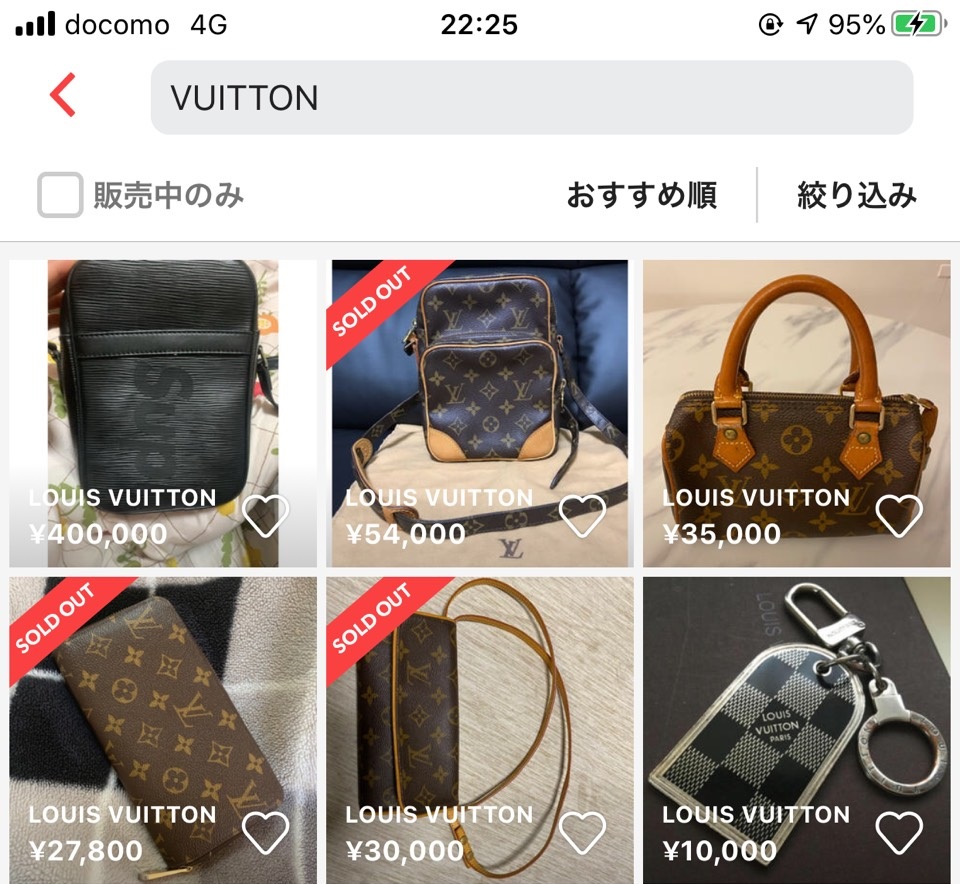Image resolution: width=960 pixels, height=884 pixels.
Task: Go back with the red arrow
Action: click(62, 97)
